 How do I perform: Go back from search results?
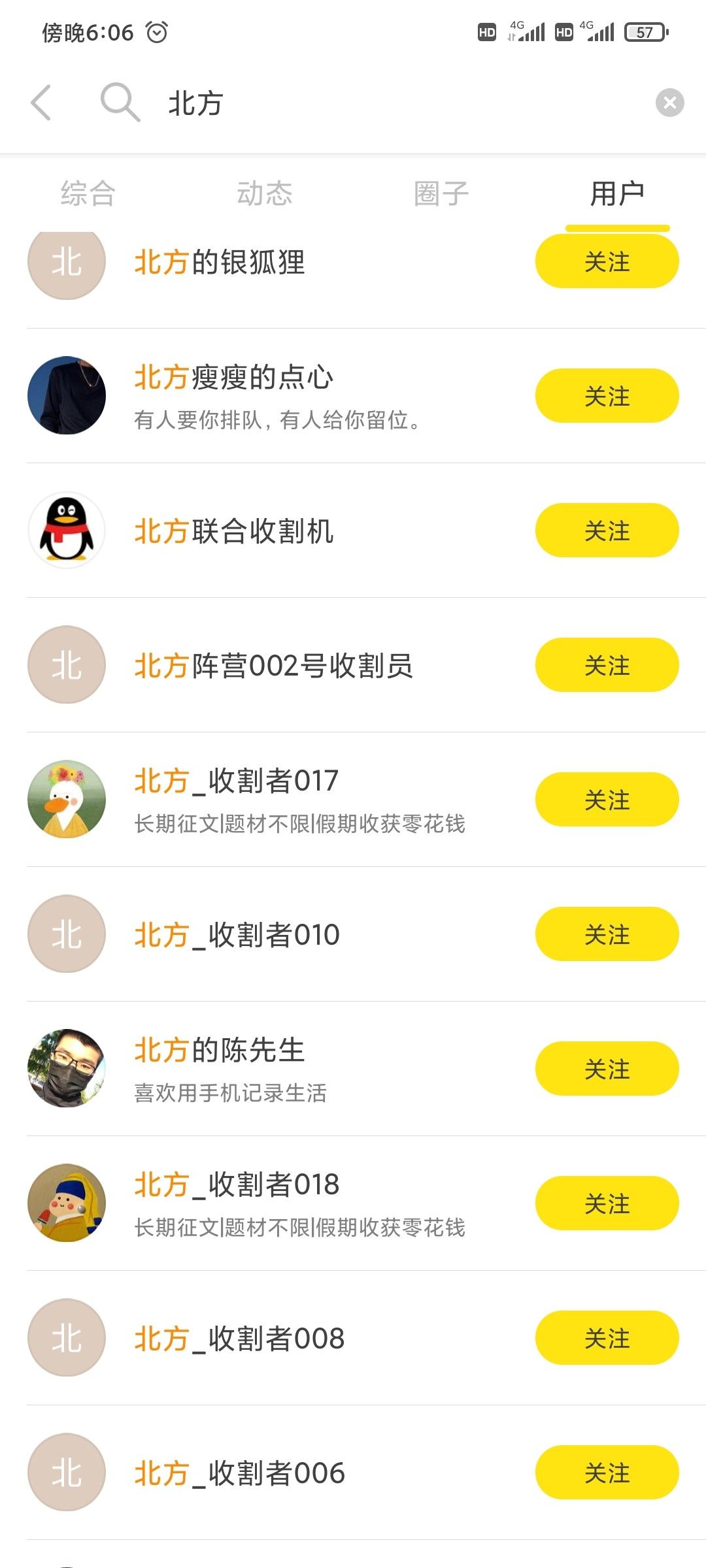coord(41,103)
